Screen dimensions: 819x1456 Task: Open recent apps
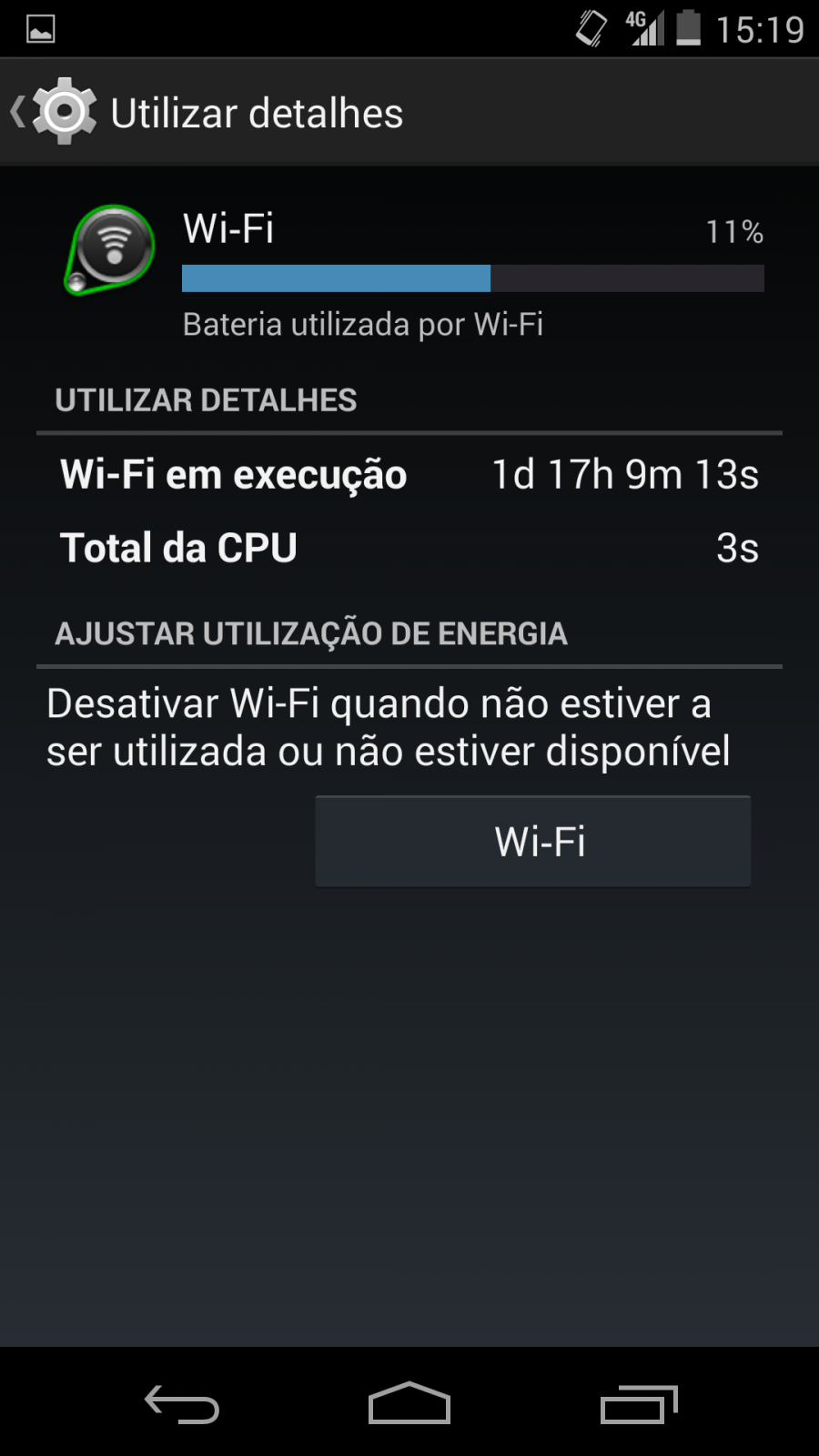point(639,1404)
